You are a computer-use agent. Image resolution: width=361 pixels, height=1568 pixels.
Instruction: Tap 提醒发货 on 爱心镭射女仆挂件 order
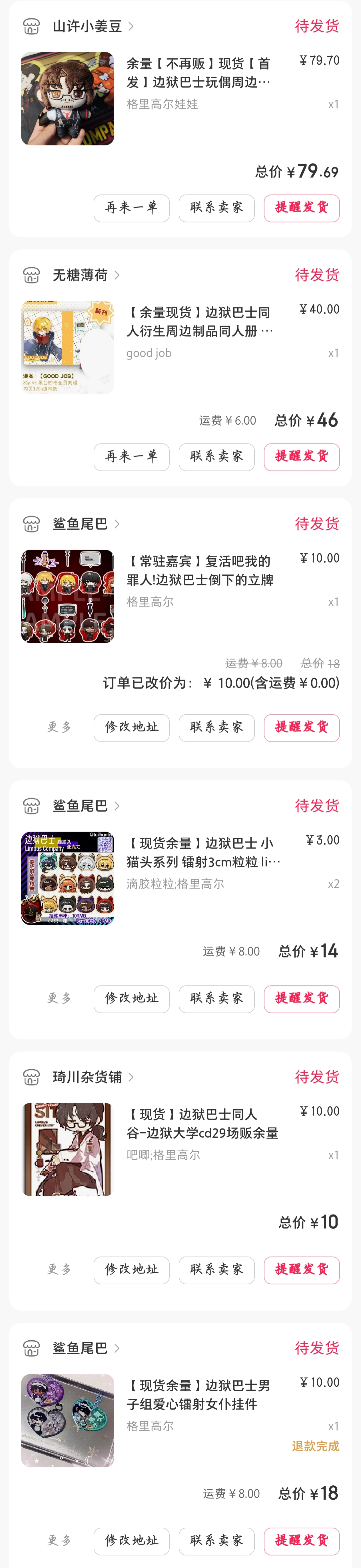coord(301,1541)
